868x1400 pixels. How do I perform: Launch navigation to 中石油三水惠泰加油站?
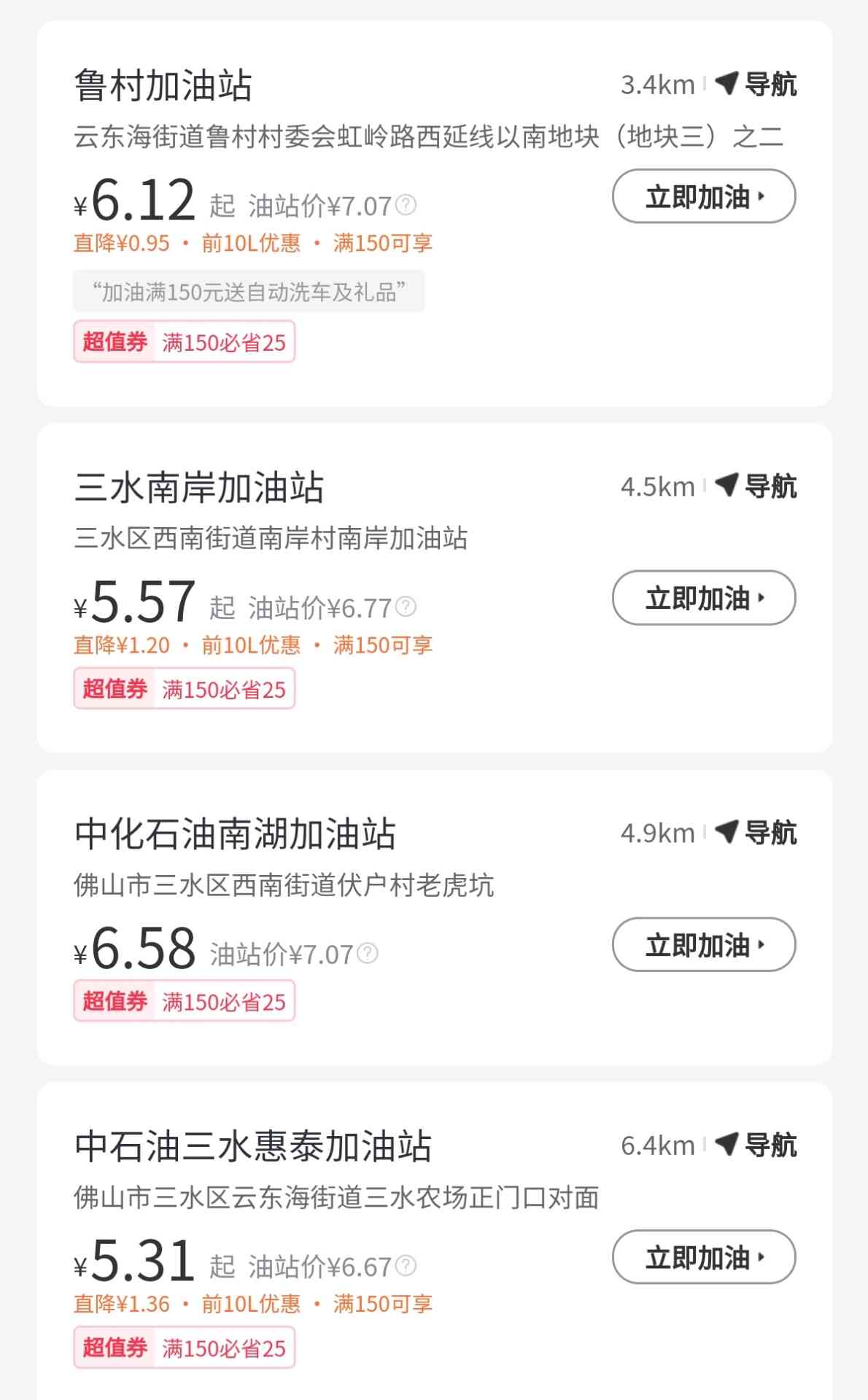tap(756, 1146)
